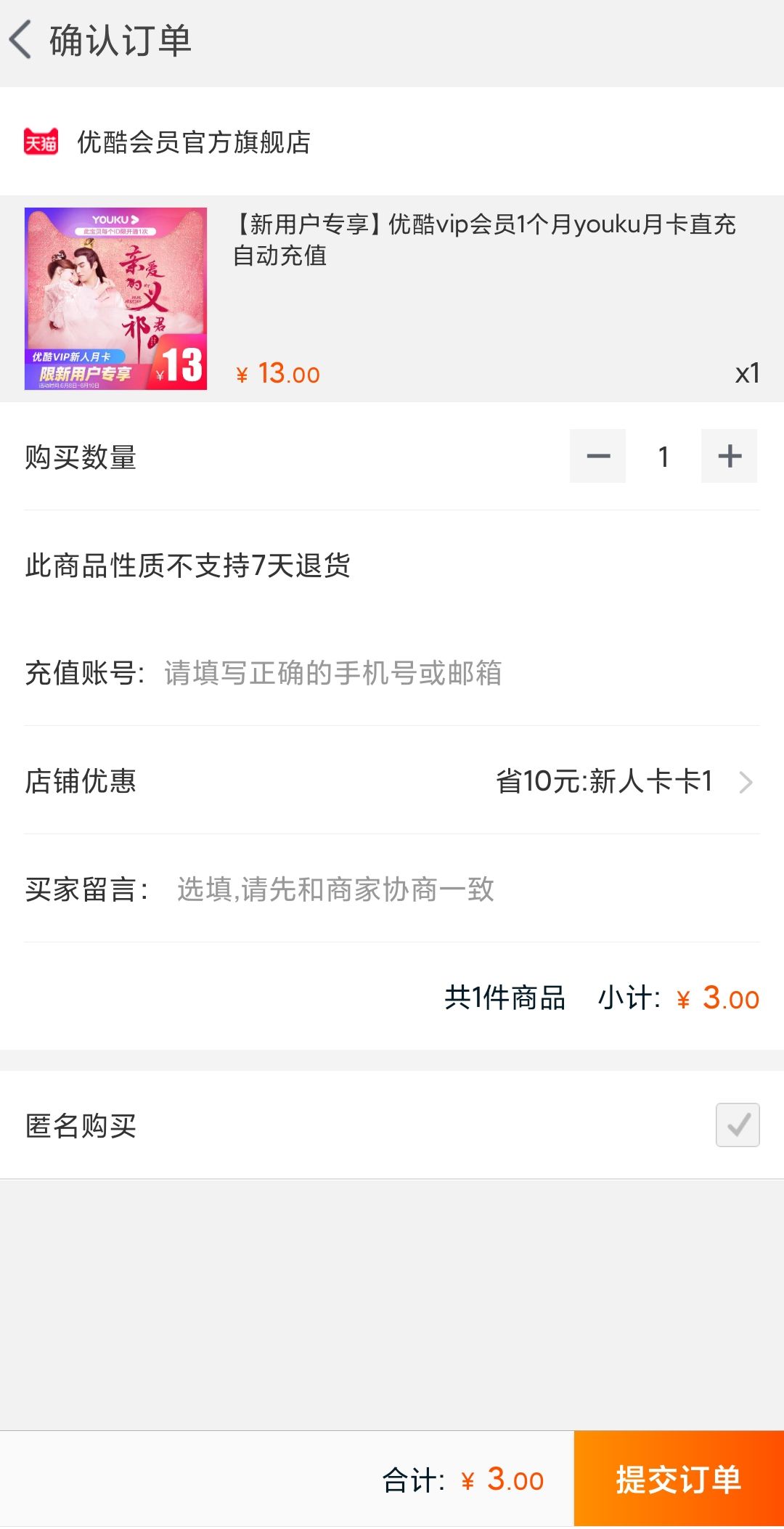Image resolution: width=784 pixels, height=1529 pixels.
Task: Decrease purchase quantity with minus button
Action: [x=597, y=456]
